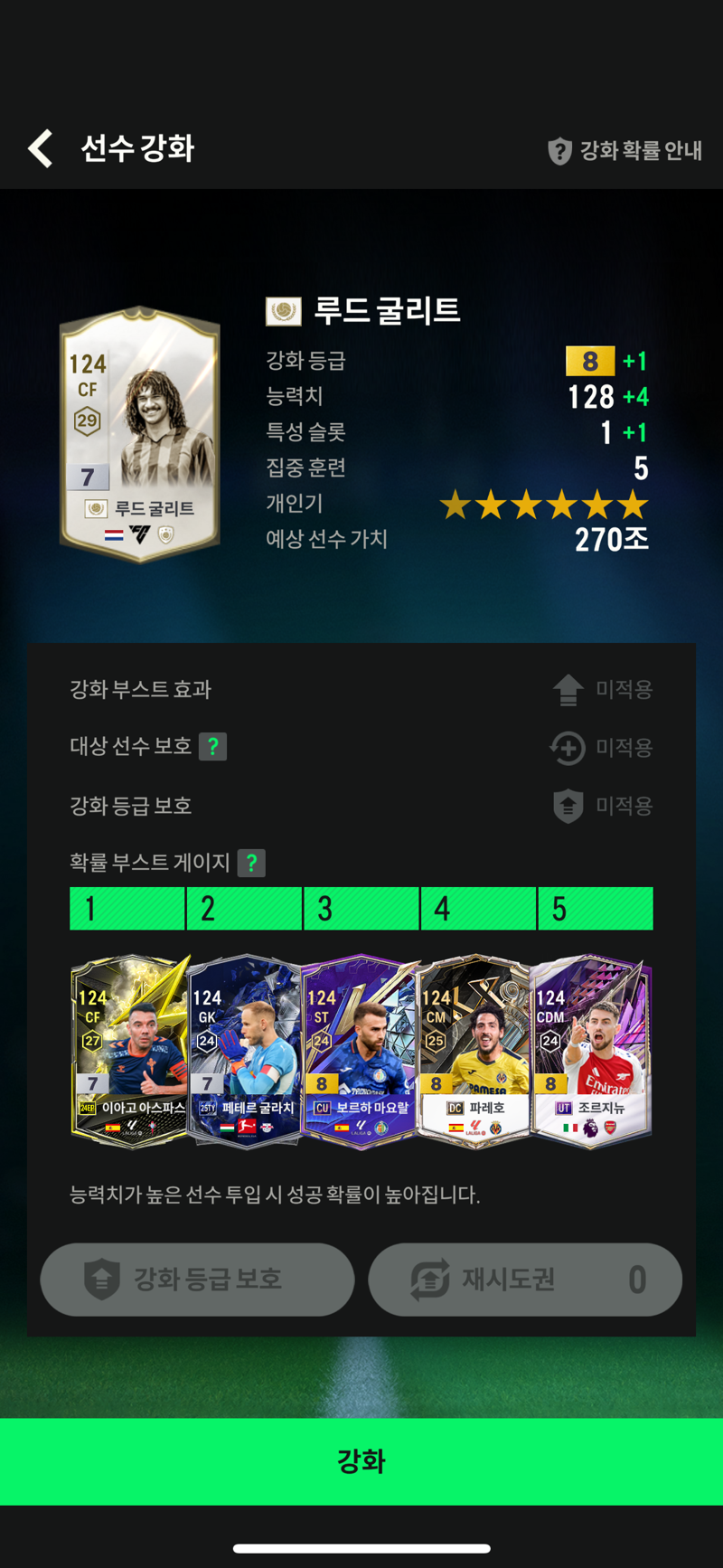This screenshot has height=1568, width=723.
Task: Go back from the 선수 강화 screen
Action: pos(41,148)
